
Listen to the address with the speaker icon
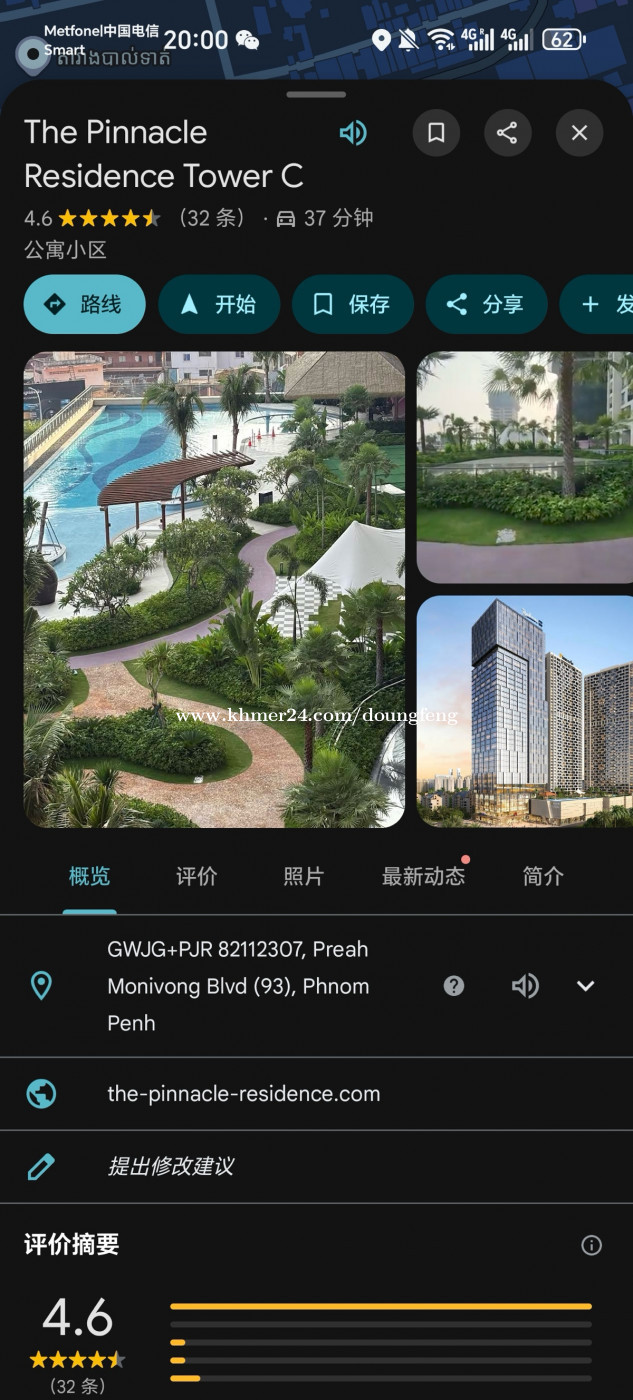tap(525, 986)
